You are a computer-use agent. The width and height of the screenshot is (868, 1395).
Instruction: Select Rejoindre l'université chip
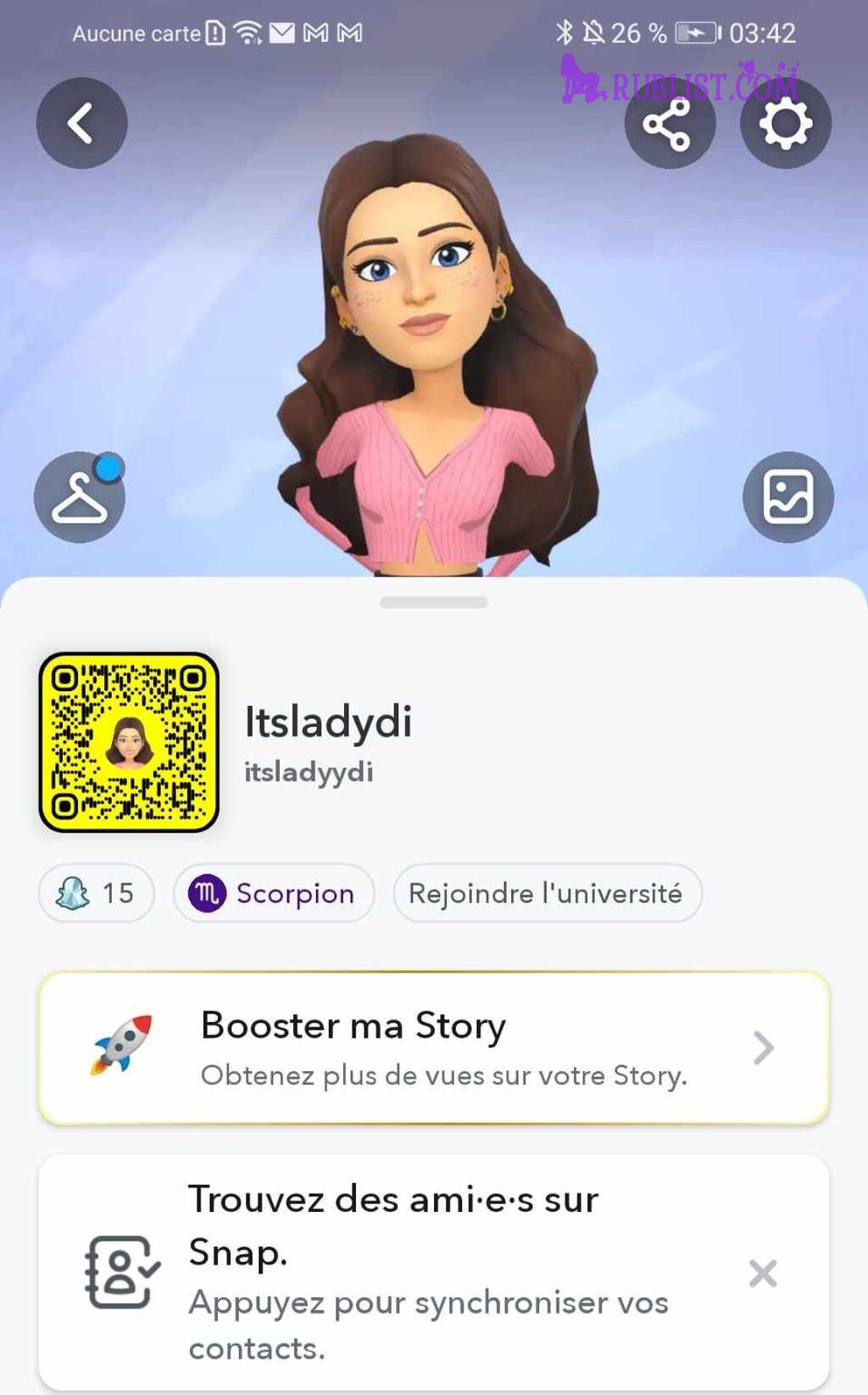547,893
